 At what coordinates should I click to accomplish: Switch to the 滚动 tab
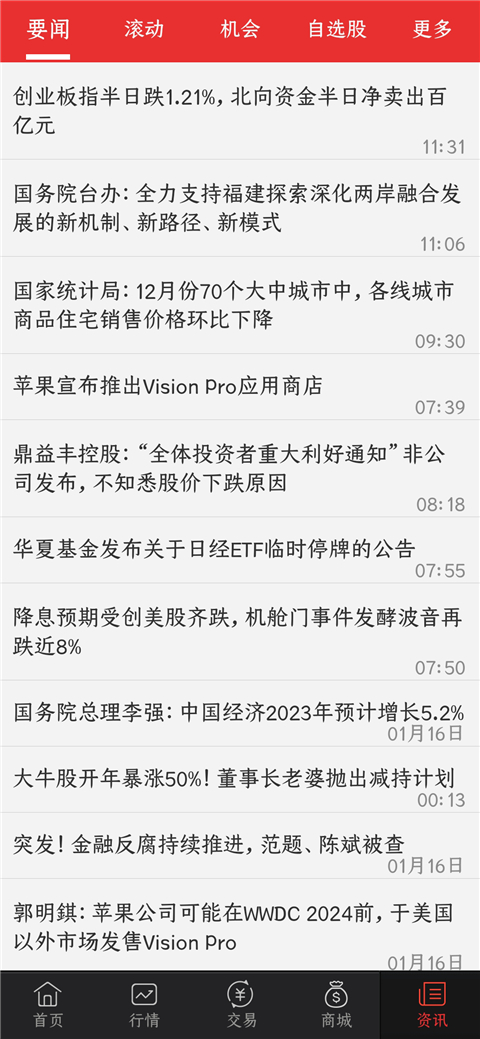[144, 30]
